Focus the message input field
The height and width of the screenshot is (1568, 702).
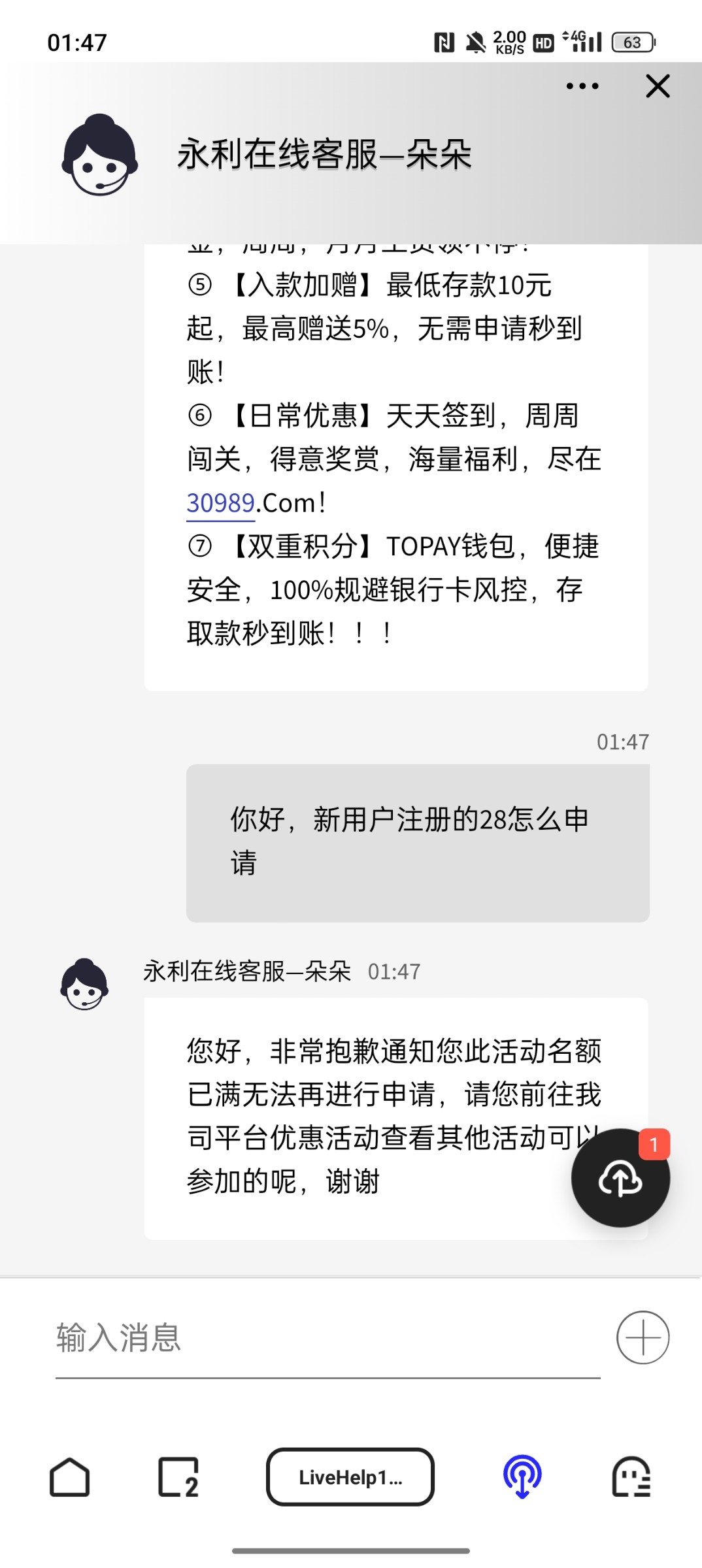[x=327, y=1337]
